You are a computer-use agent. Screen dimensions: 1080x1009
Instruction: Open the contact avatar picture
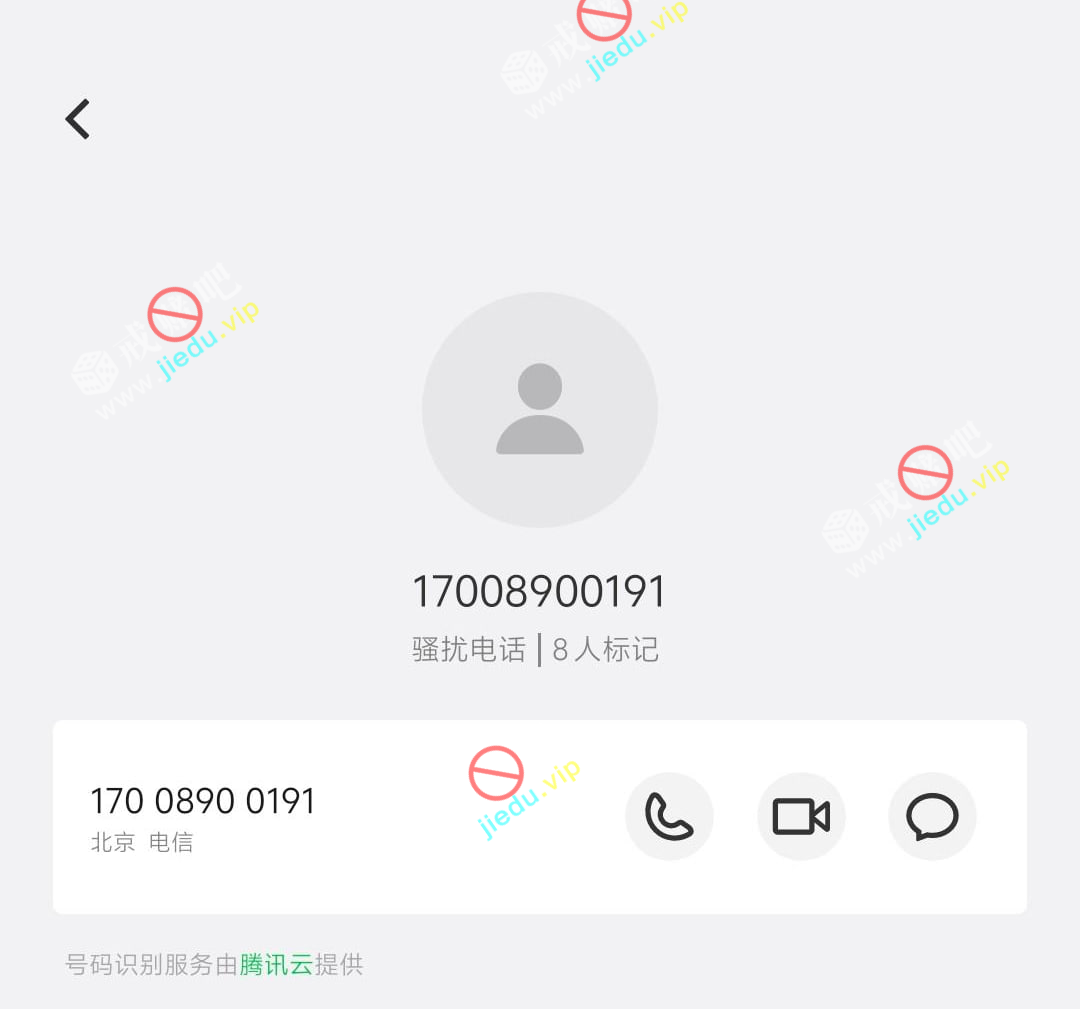click(540, 409)
